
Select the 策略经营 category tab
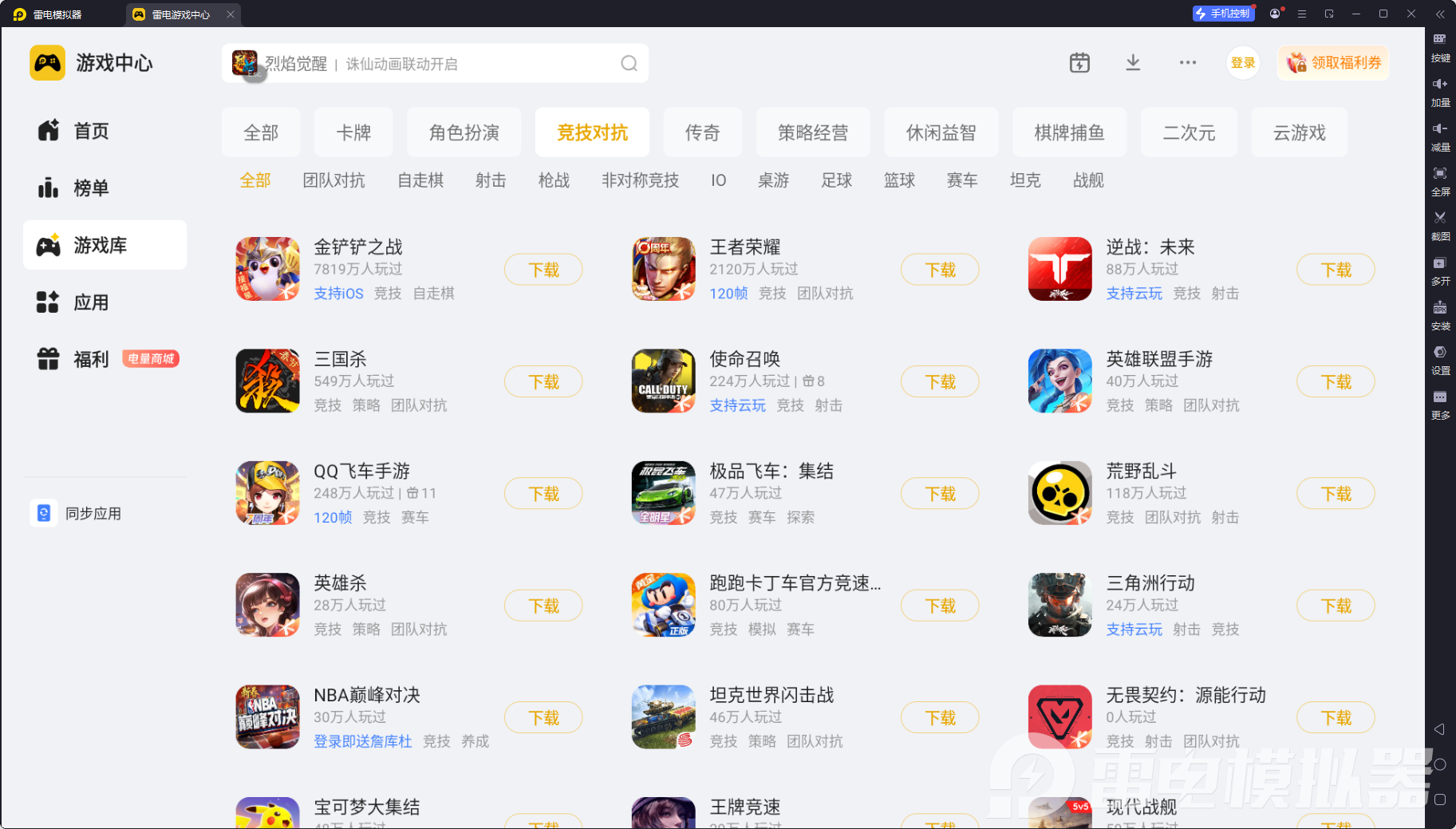(812, 132)
